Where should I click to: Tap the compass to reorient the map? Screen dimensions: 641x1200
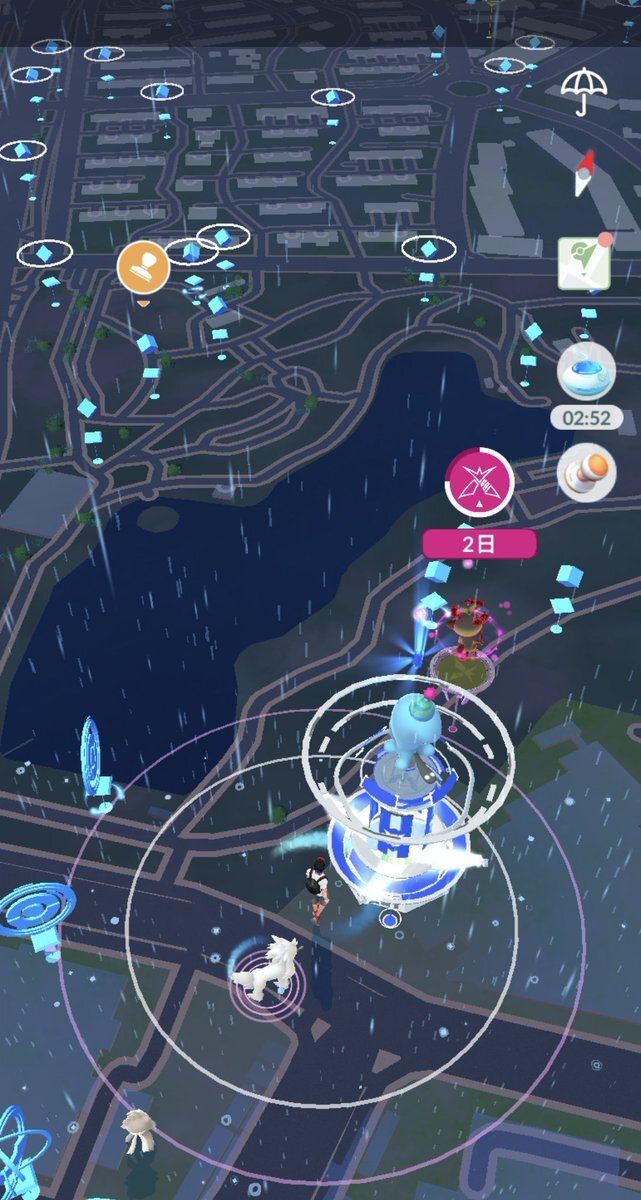click(585, 173)
